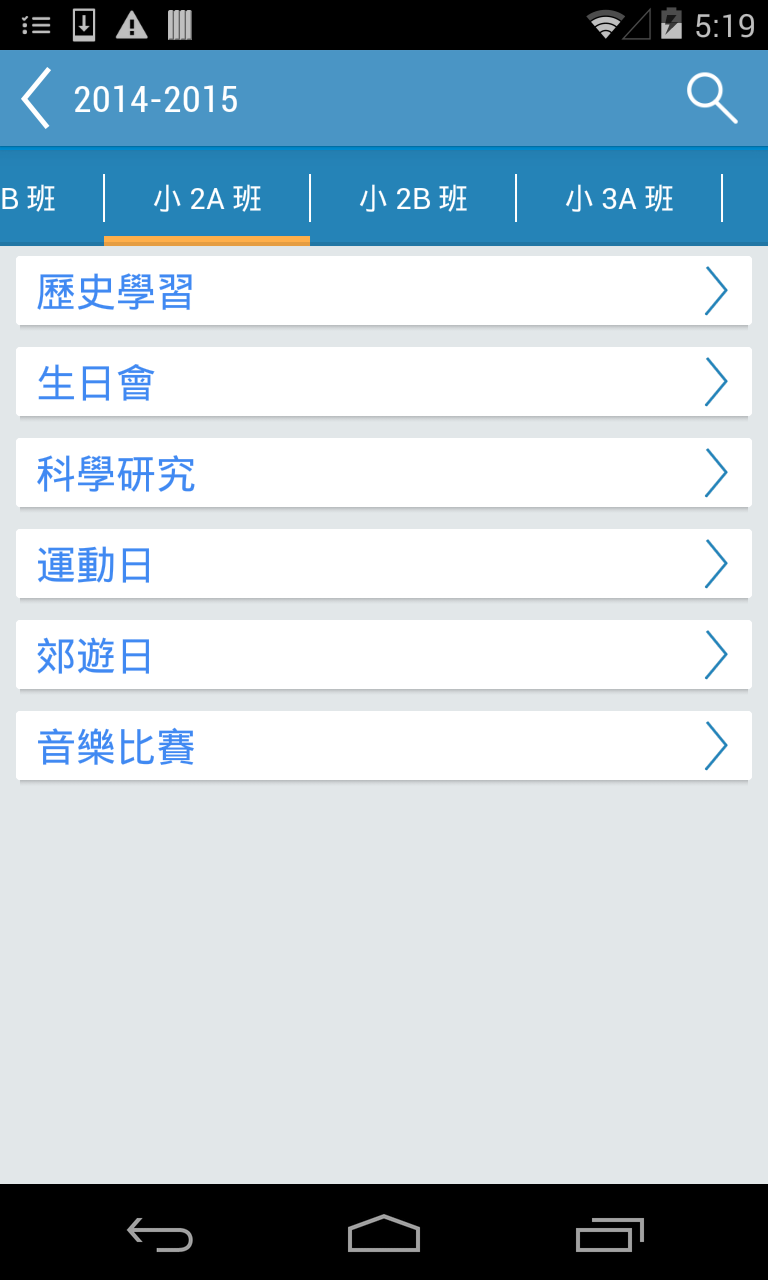Open the 生日會 album
This screenshot has height=1280, width=768.
384,382
